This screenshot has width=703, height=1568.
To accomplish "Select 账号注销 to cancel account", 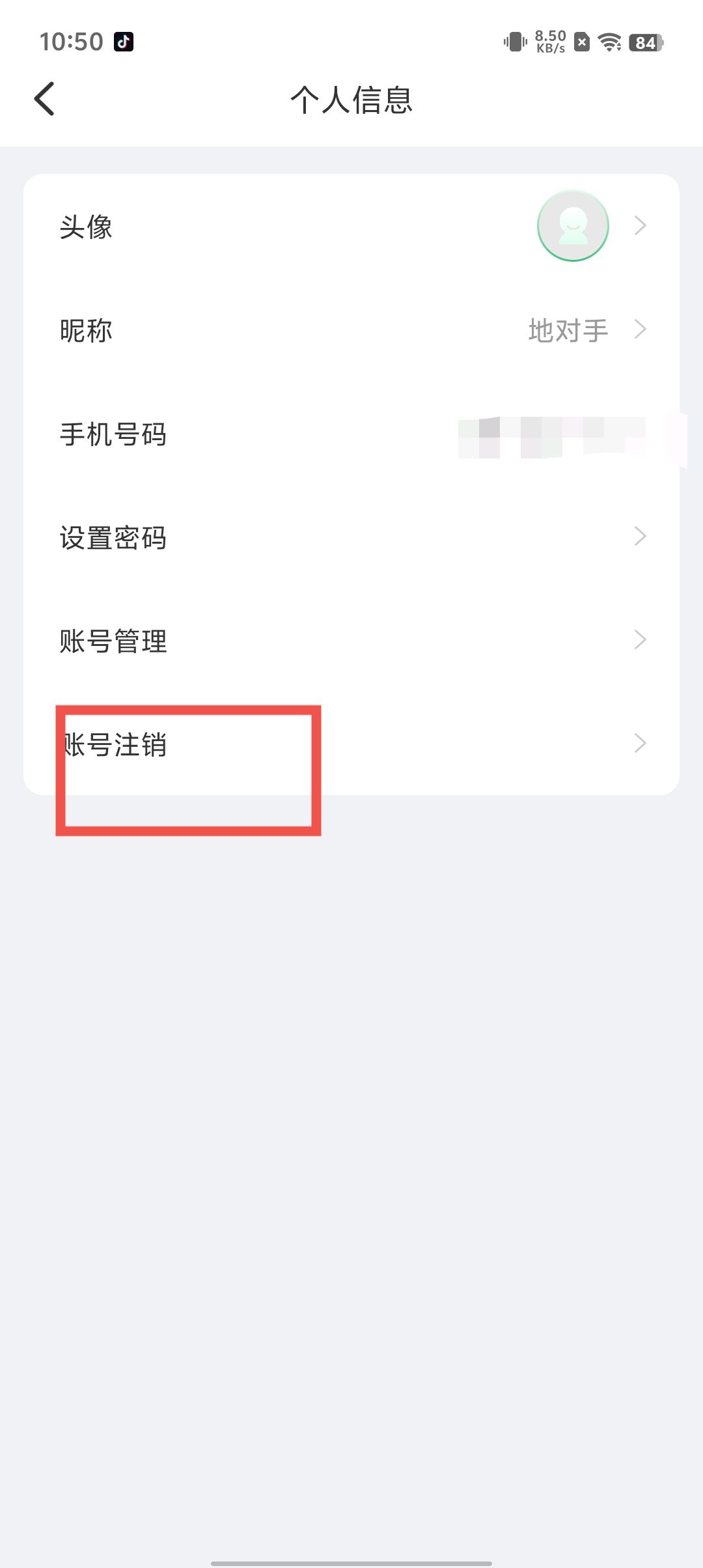I will (351, 744).
